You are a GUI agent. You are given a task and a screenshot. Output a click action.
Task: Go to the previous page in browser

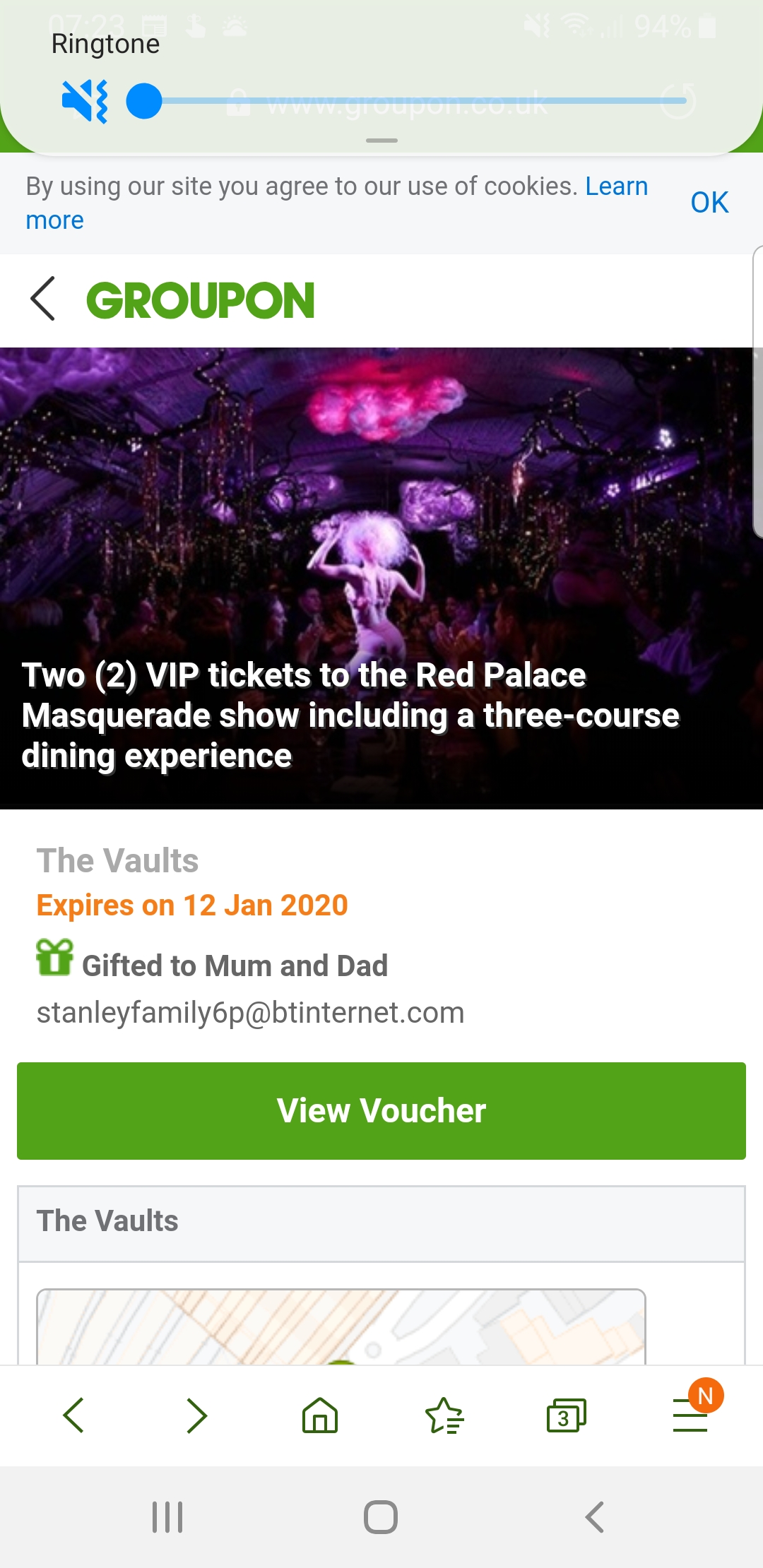[x=73, y=1415]
